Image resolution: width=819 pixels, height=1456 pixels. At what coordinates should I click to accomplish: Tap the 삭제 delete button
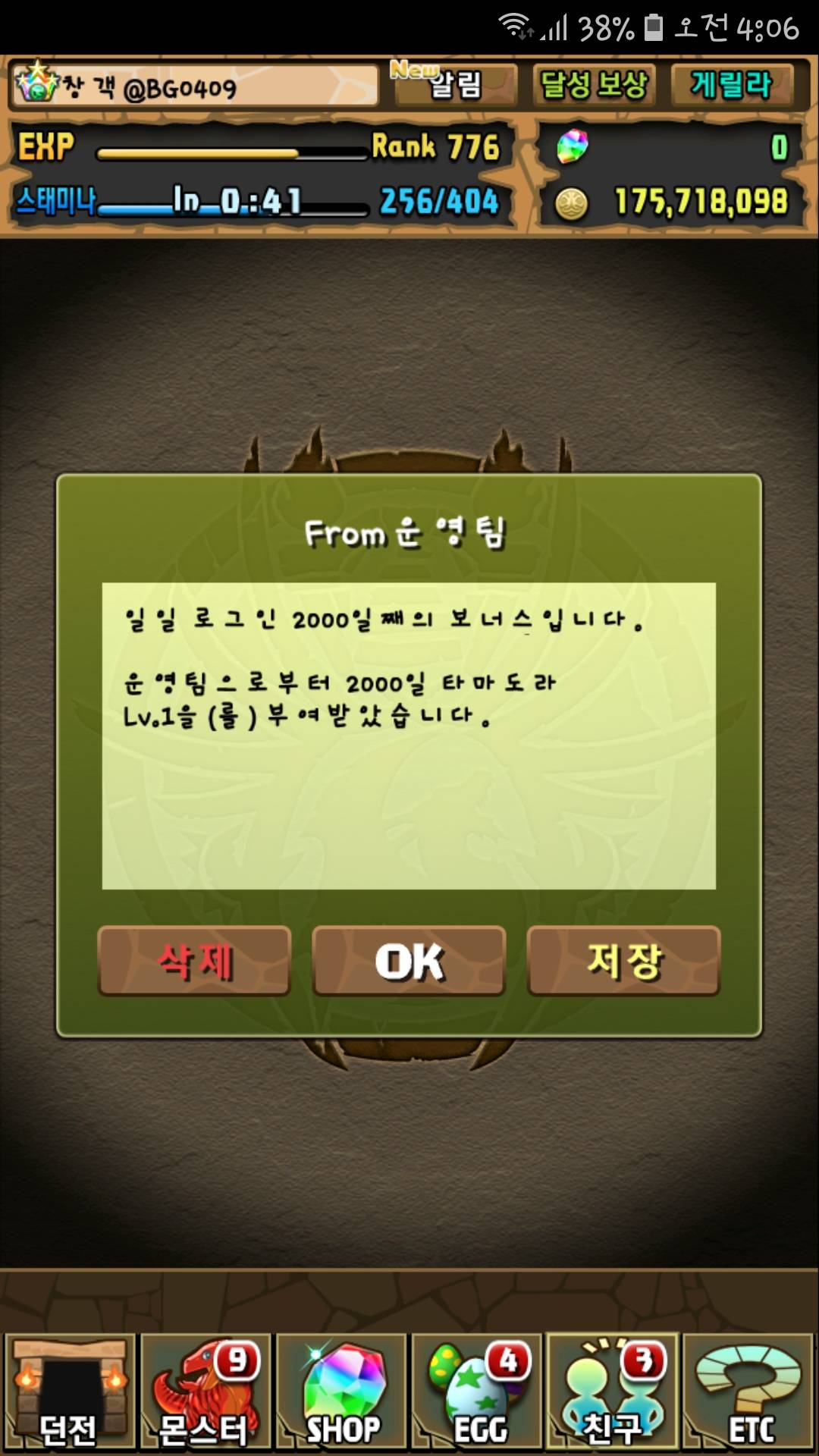coord(194,961)
